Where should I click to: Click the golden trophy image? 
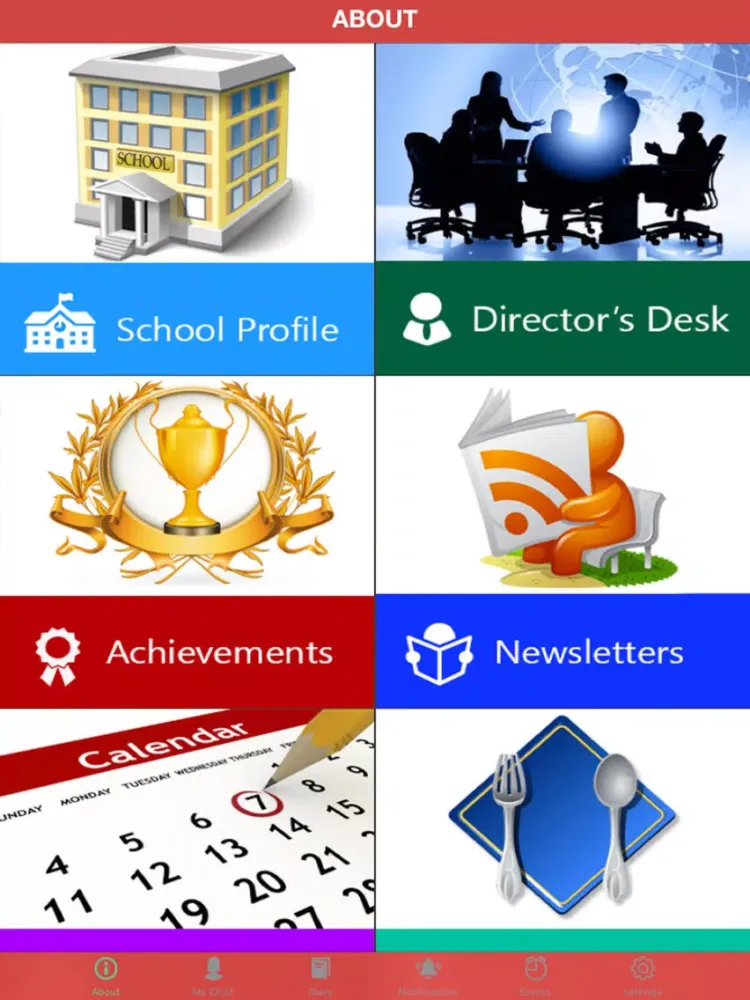click(x=187, y=487)
